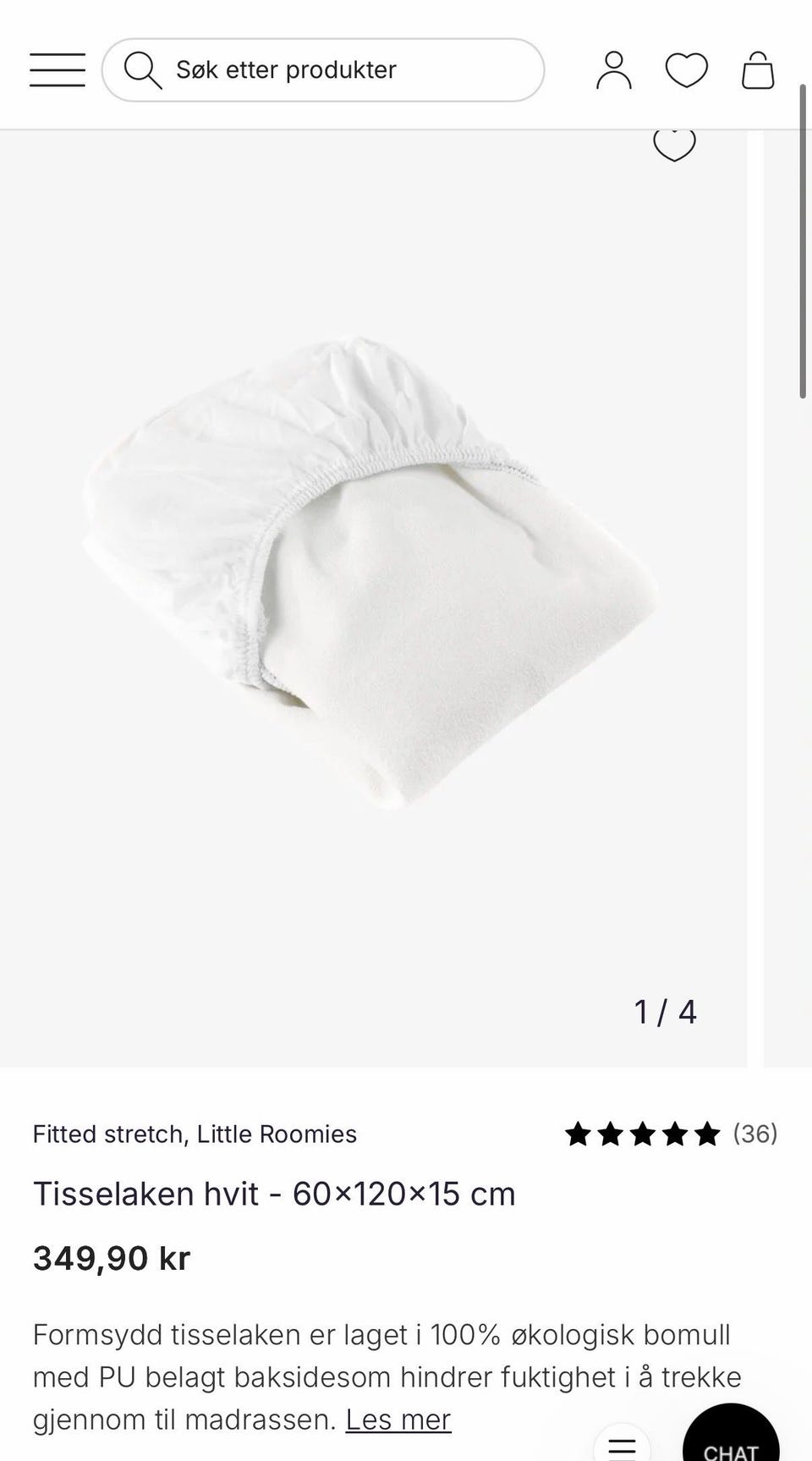Open the user account icon

pyautogui.click(x=613, y=70)
